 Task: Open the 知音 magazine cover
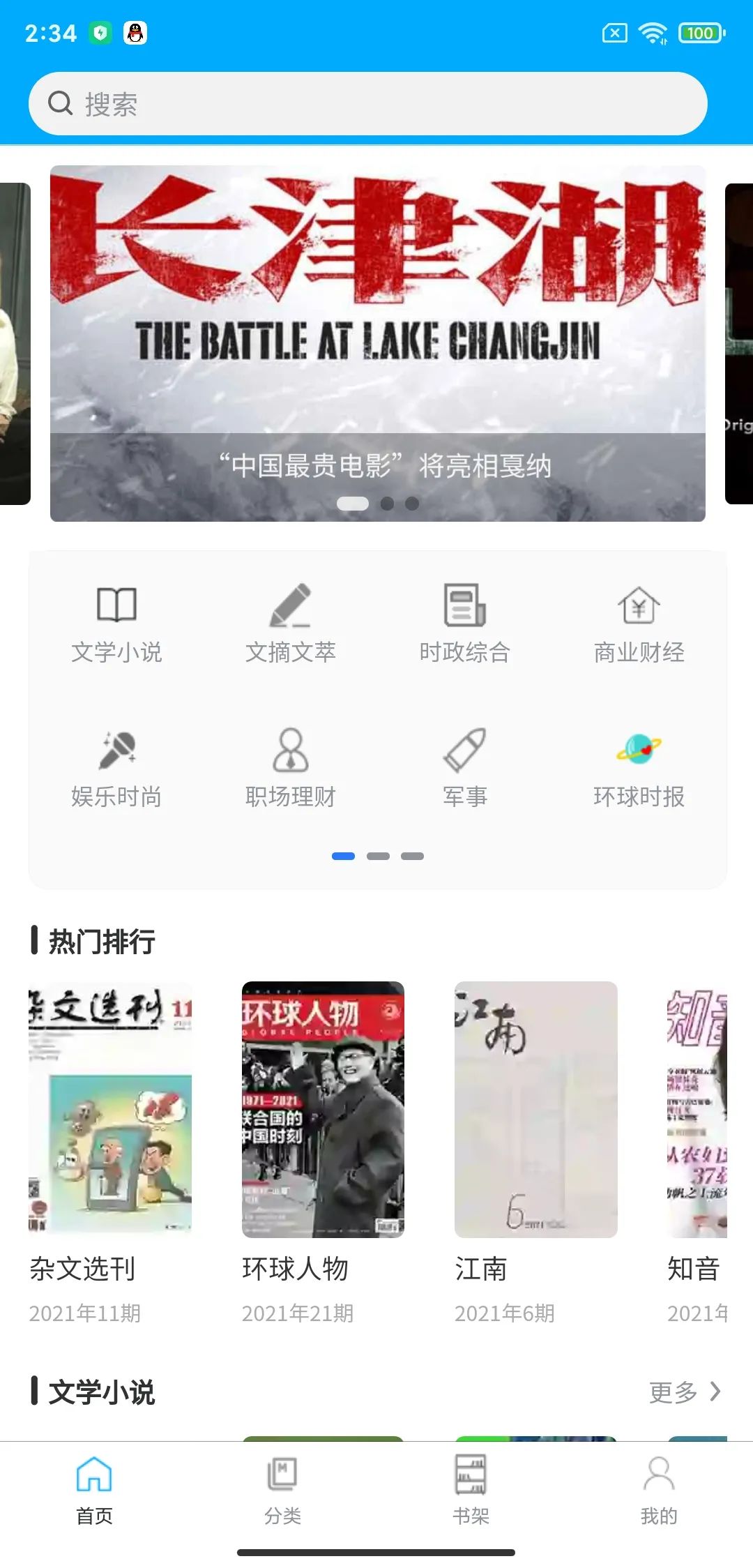697,1110
